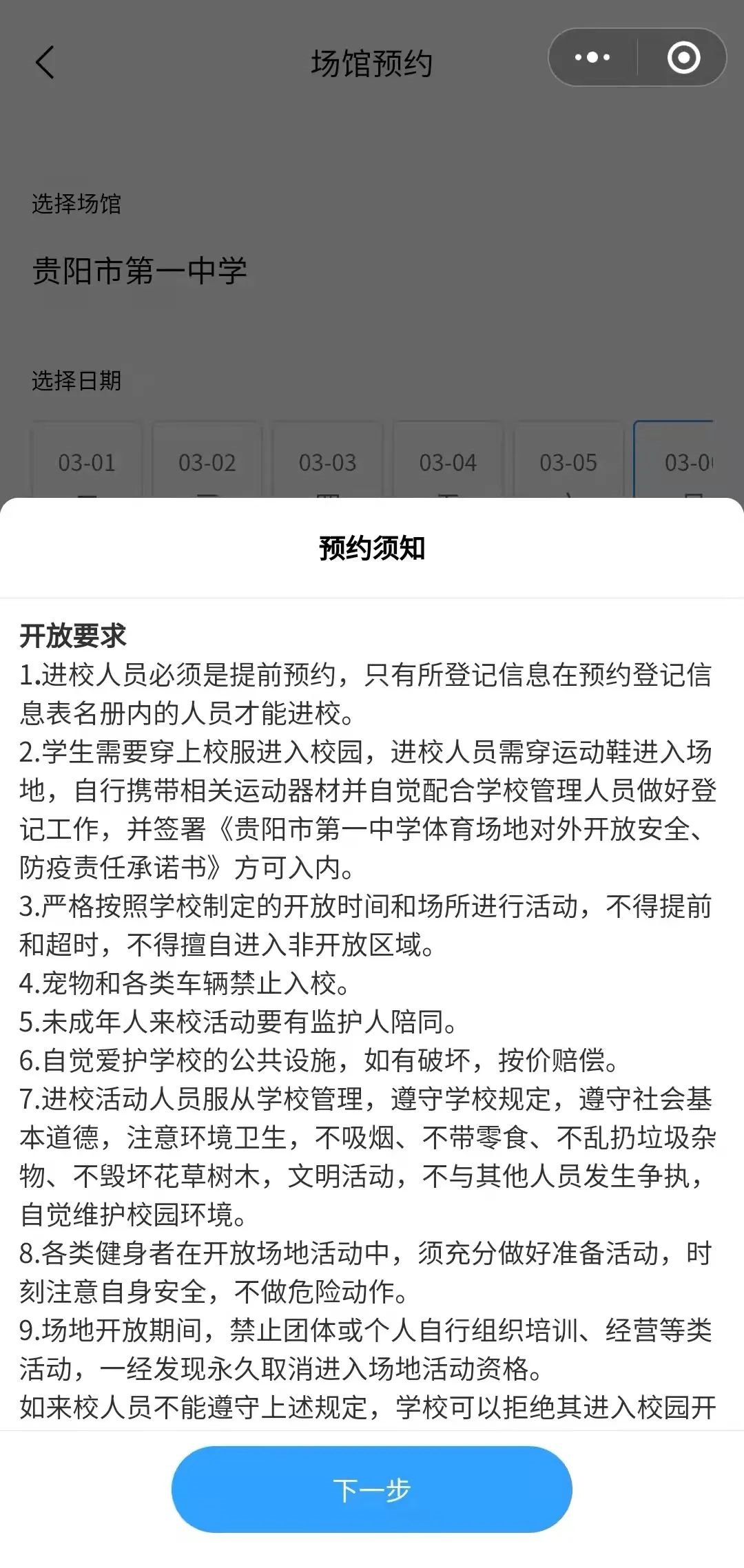Select the date 03-05

[x=568, y=461]
